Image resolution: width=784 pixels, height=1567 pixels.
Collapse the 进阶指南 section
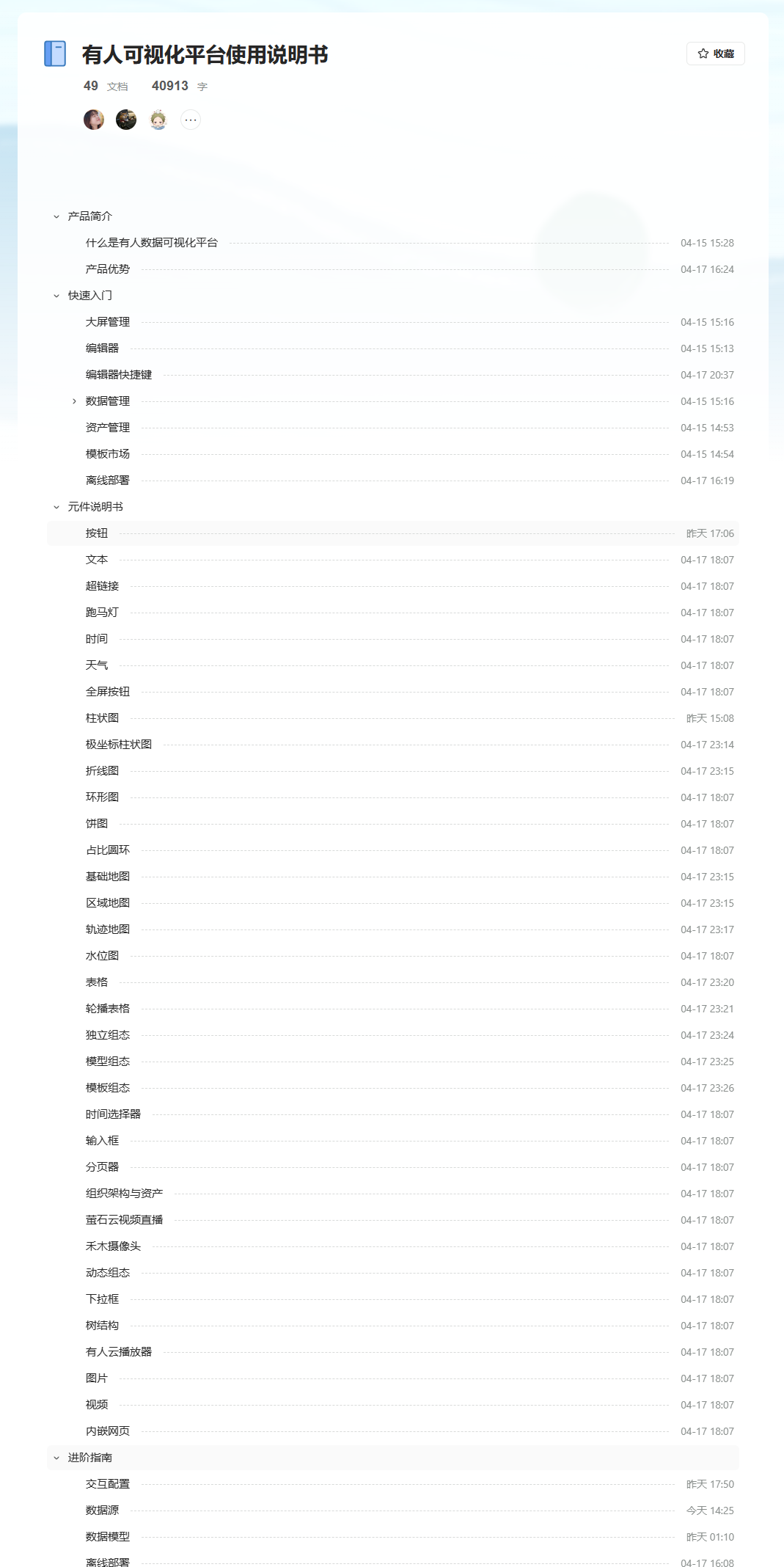[56, 1458]
